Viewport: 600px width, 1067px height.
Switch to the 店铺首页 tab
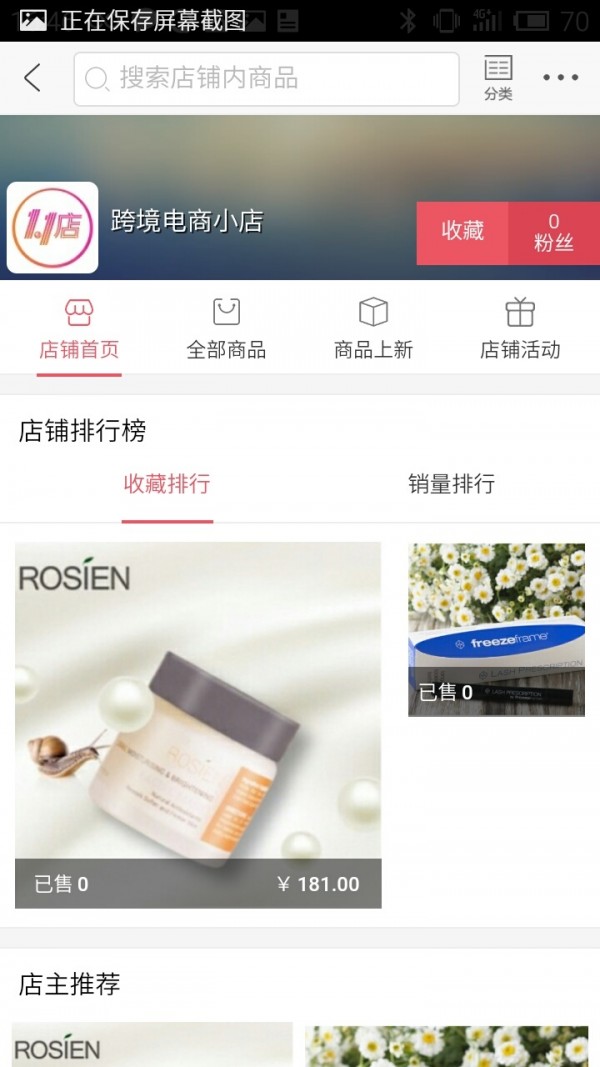click(79, 329)
